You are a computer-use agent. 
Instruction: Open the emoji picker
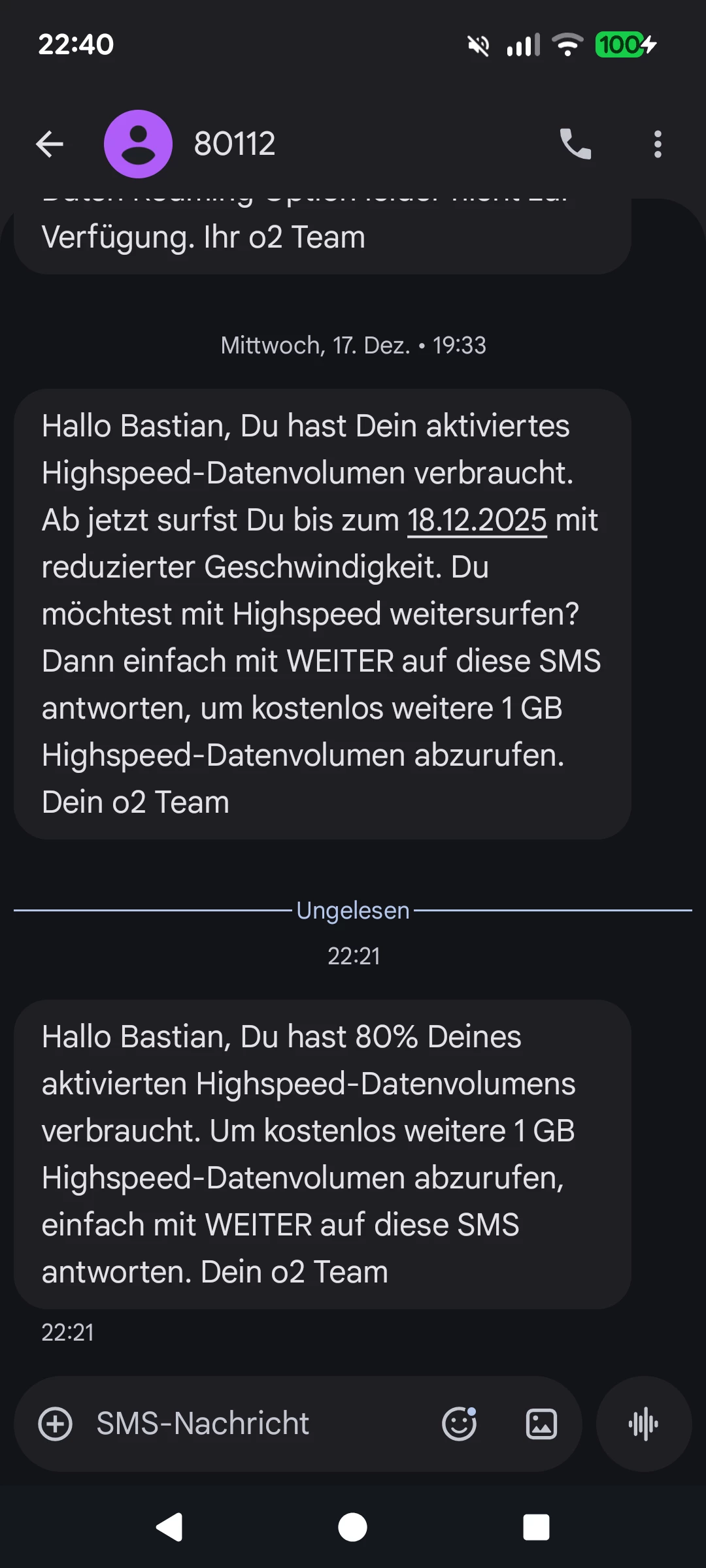(x=459, y=1424)
